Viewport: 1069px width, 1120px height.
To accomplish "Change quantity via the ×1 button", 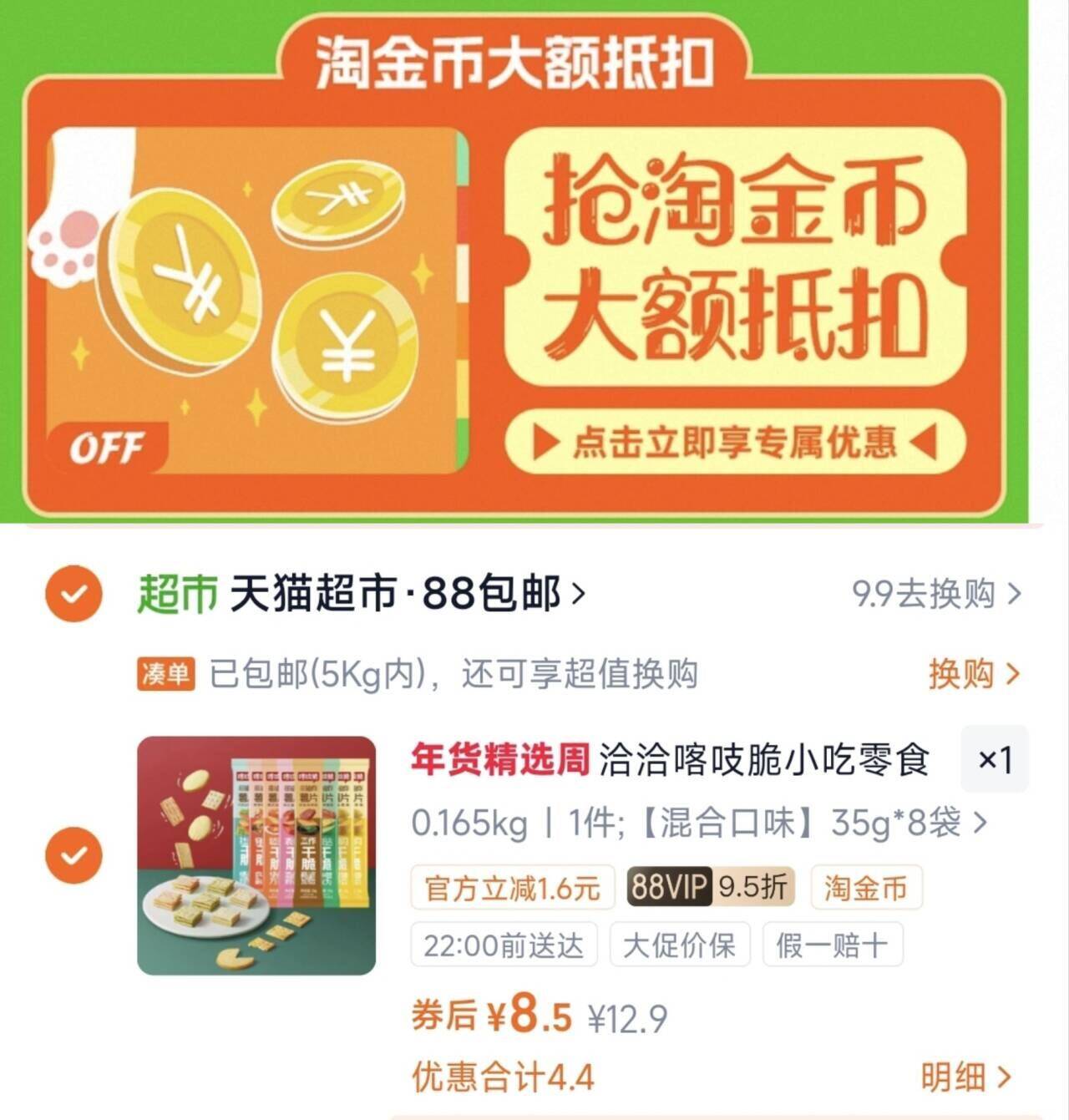I will [x=994, y=759].
